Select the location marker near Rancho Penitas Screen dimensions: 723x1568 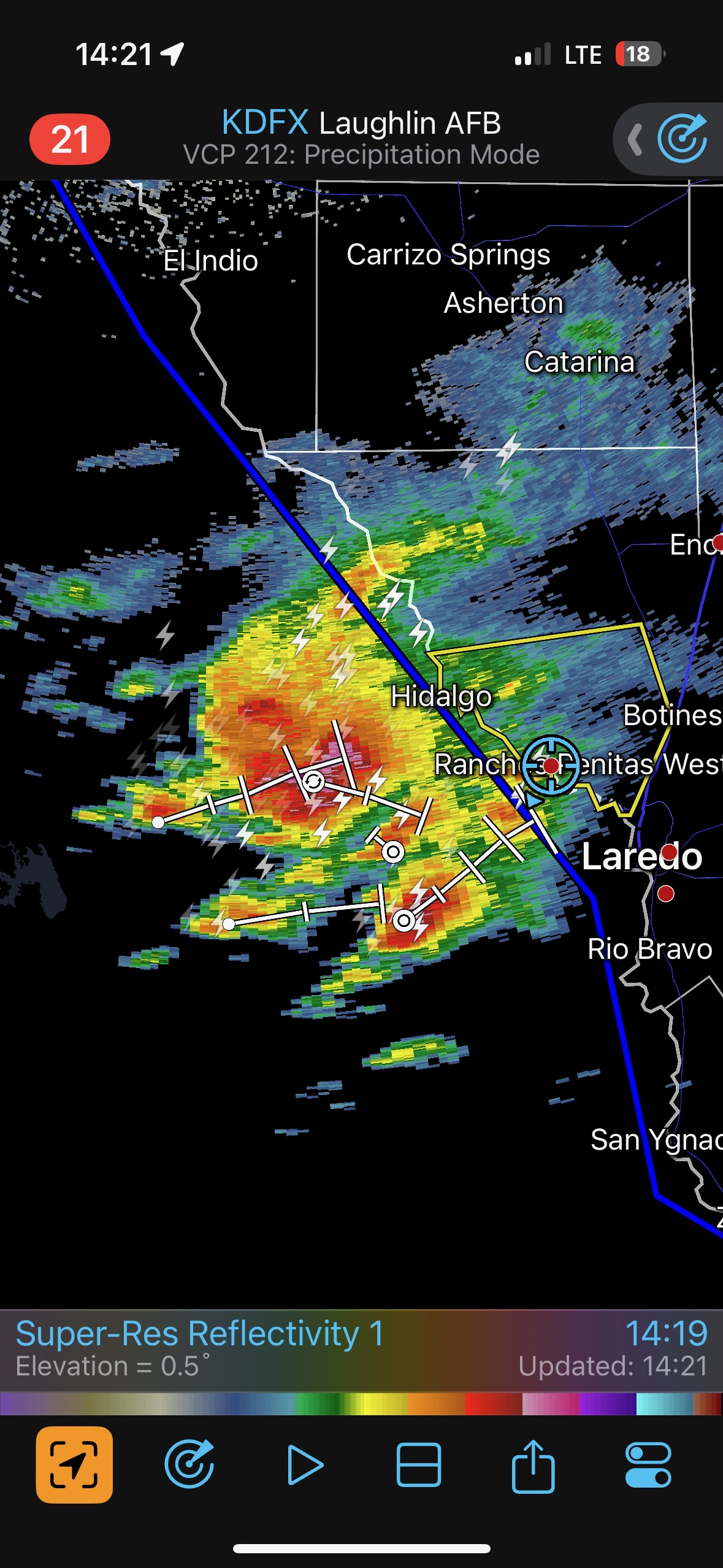(x=551, y=765)
